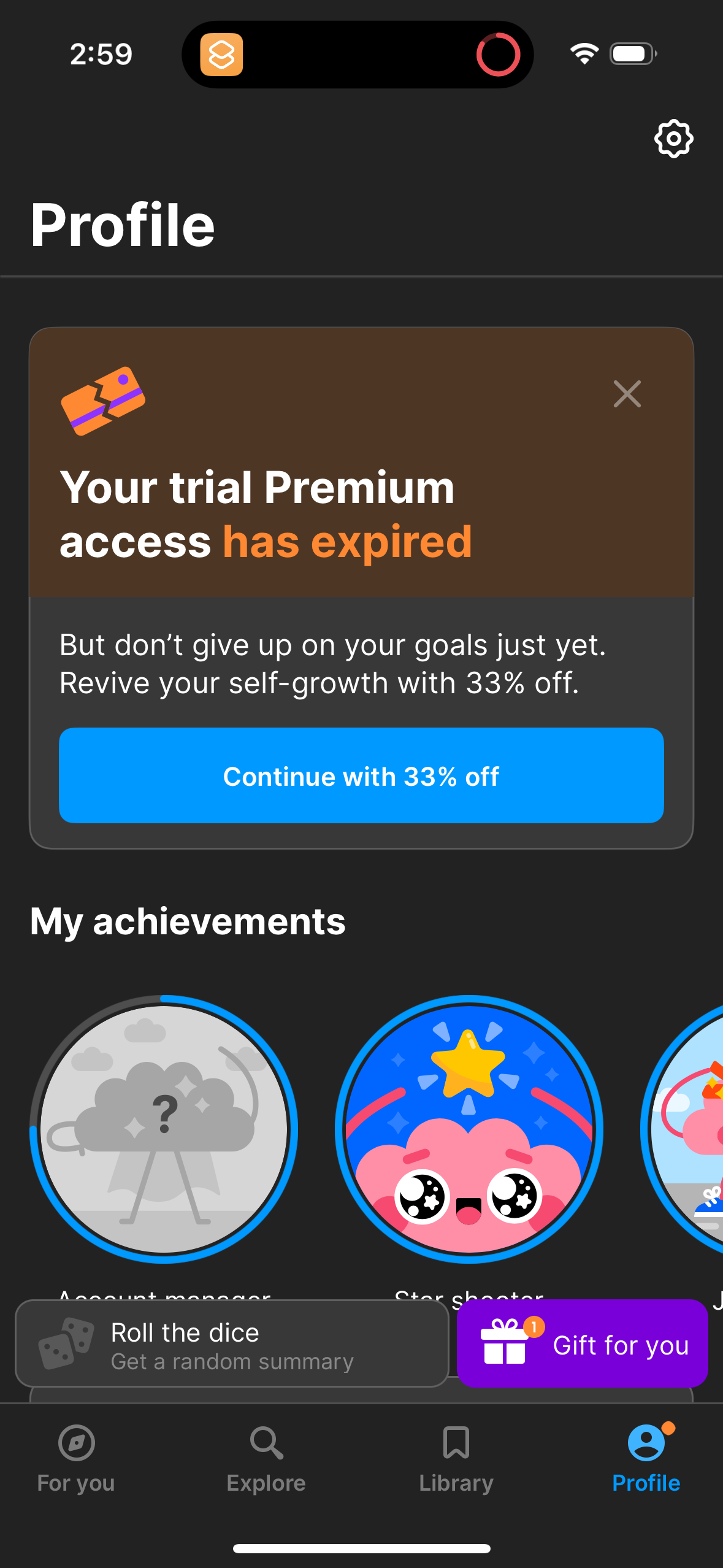Screen dimensions: 723x1568
Task: Open the Settings gear icon
Action: click(x=673, y=139)
